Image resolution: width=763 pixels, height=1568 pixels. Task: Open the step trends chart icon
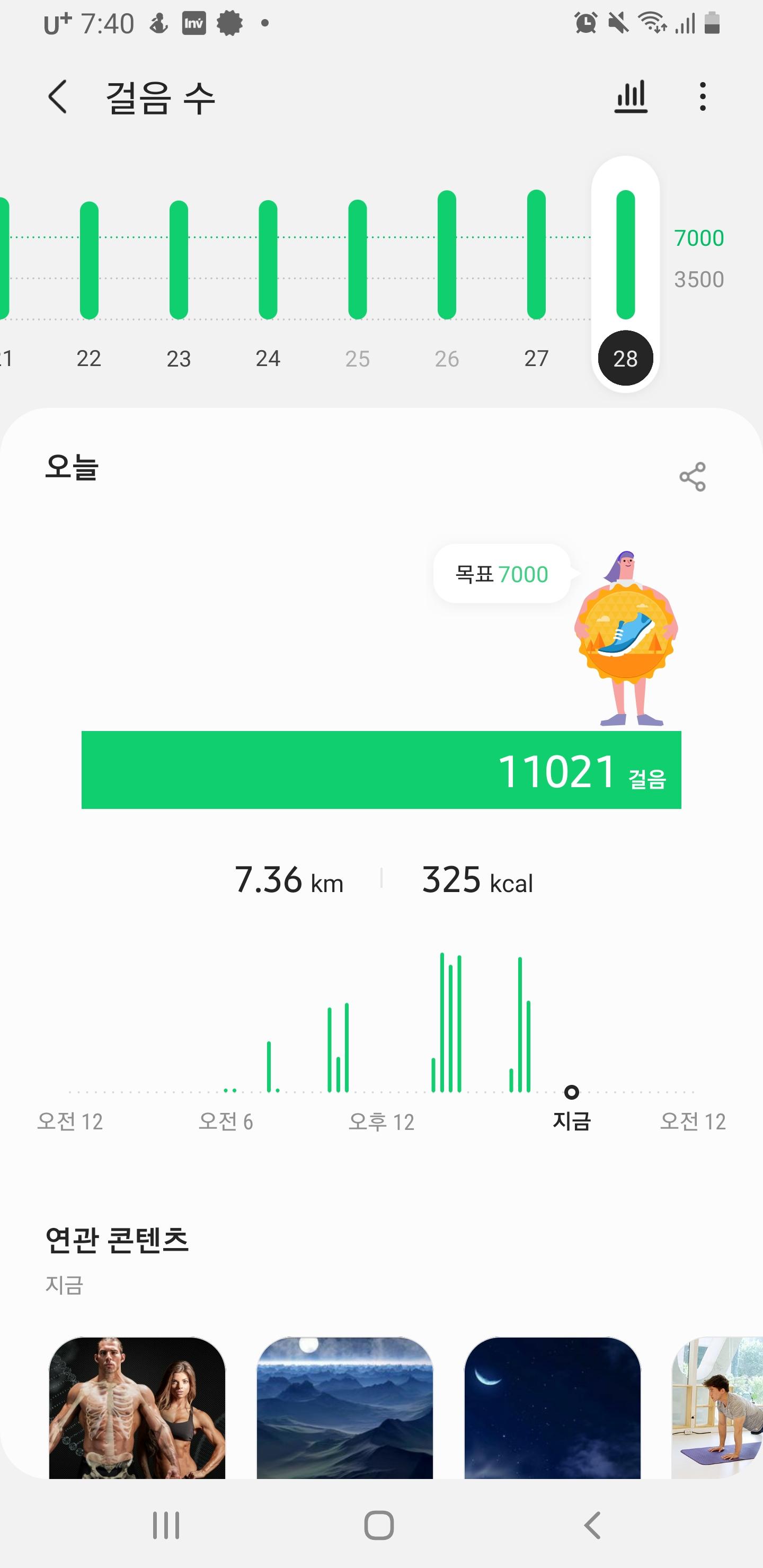pyautogui.click(x=630, y=97)
